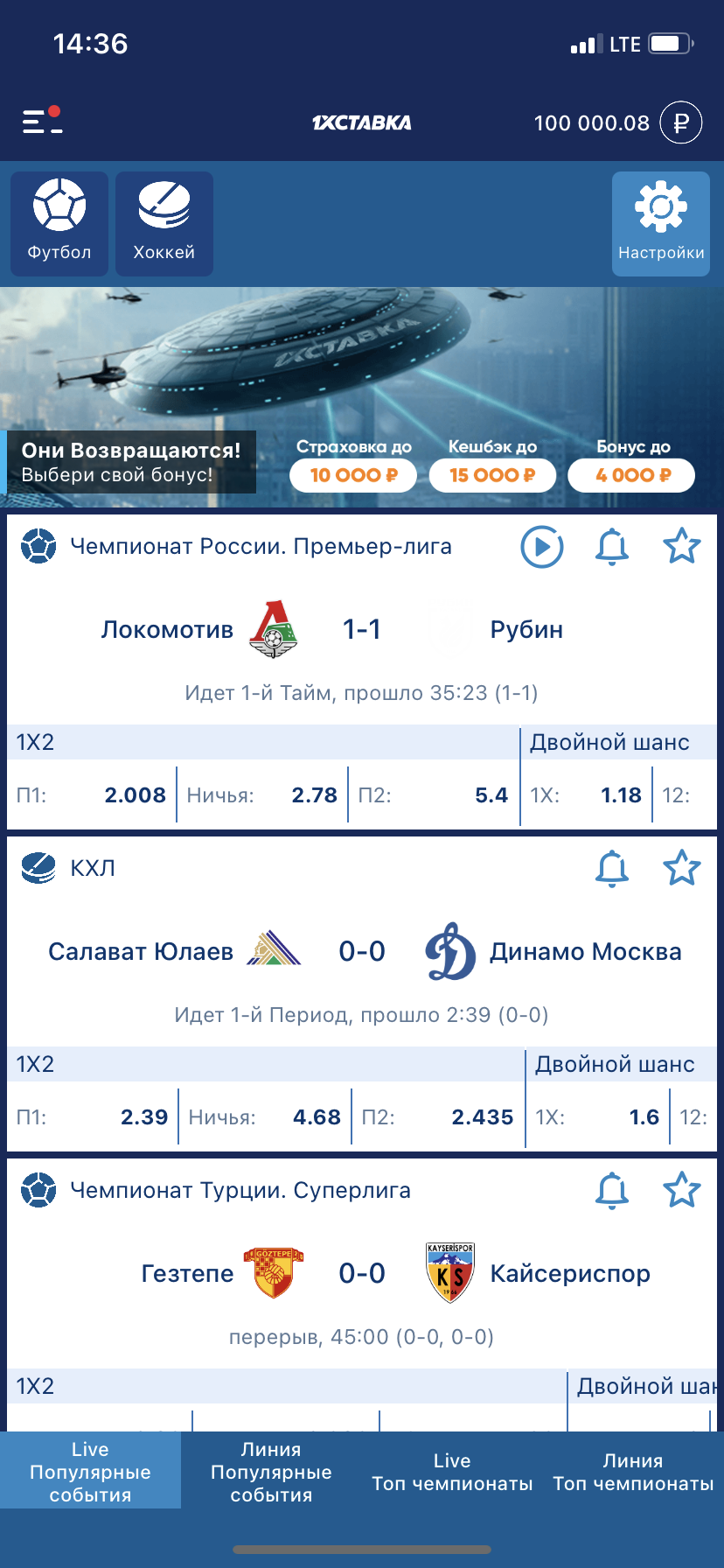The image size is (724, 1568).
Task: Pick П2 2.435 for Динамо Москва
Action: click(437, 1116)
